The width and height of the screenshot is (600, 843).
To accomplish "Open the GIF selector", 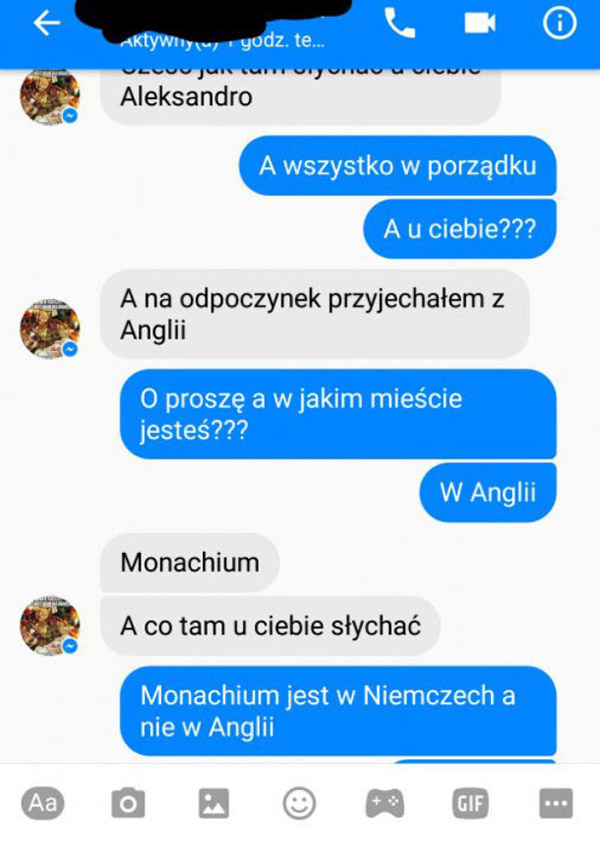I will (469, 802).
